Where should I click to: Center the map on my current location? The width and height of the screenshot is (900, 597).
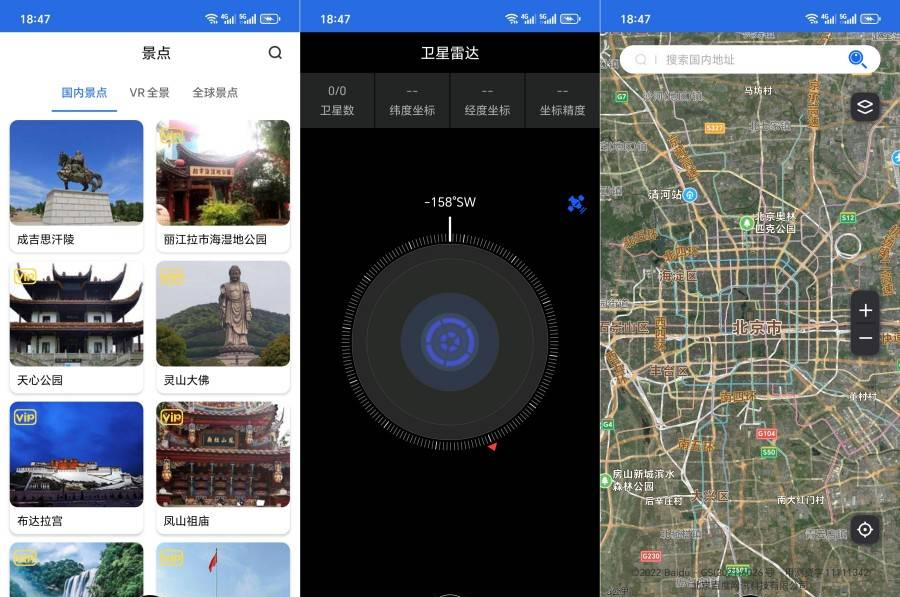(x=865, y=529)
